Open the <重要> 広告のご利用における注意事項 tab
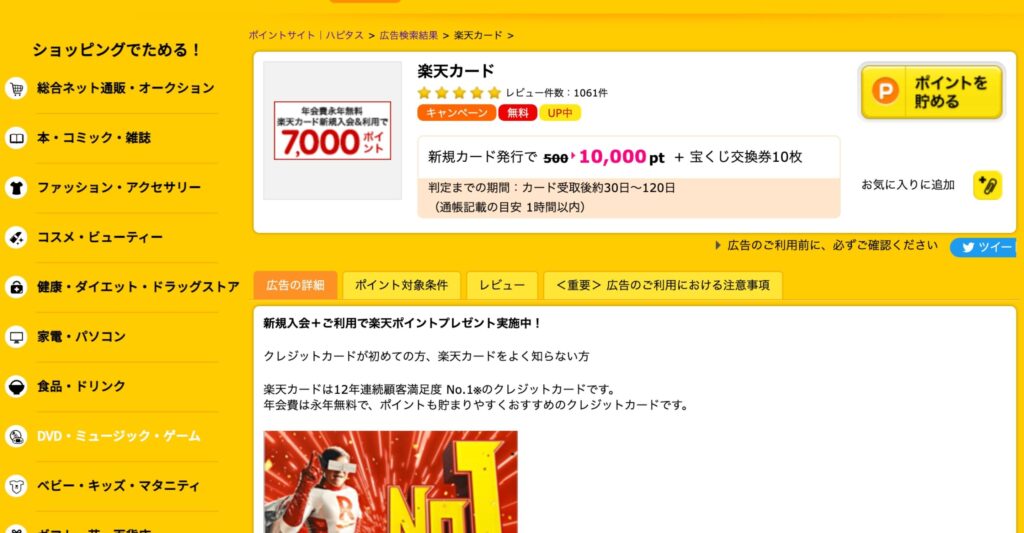 click(662, 285)
